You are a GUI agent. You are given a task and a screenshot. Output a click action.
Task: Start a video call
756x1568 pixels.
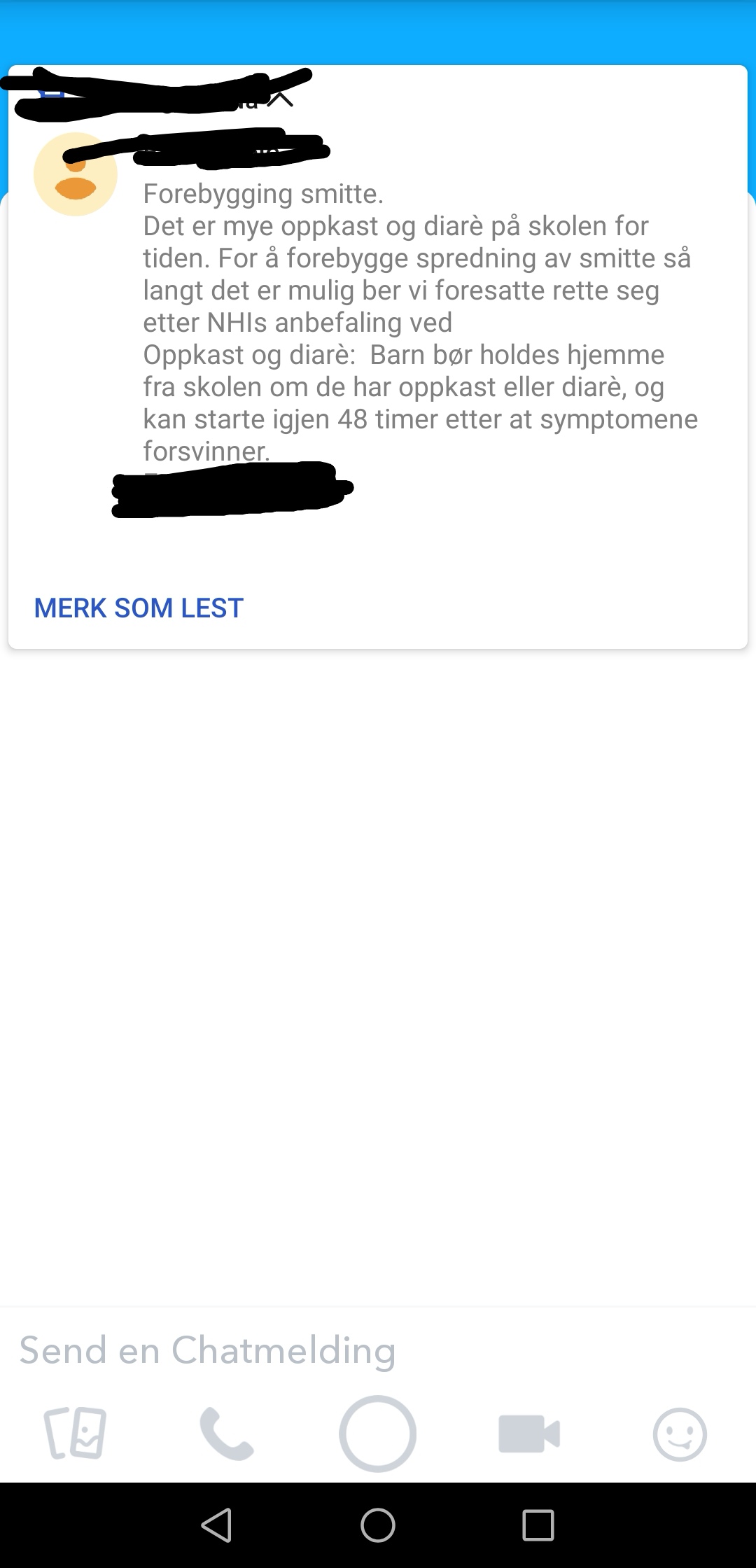529,1434
